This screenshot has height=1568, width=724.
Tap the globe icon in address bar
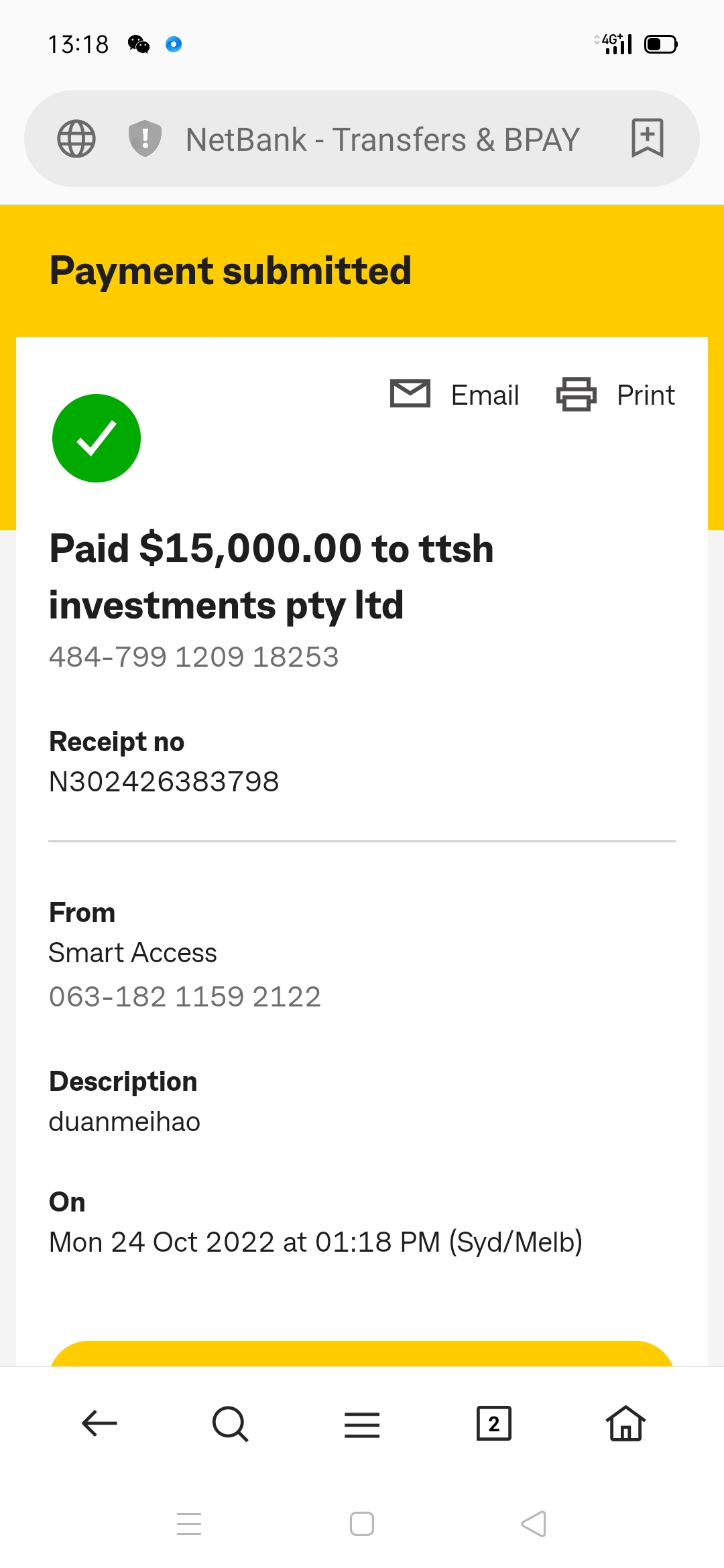(76, 139)
